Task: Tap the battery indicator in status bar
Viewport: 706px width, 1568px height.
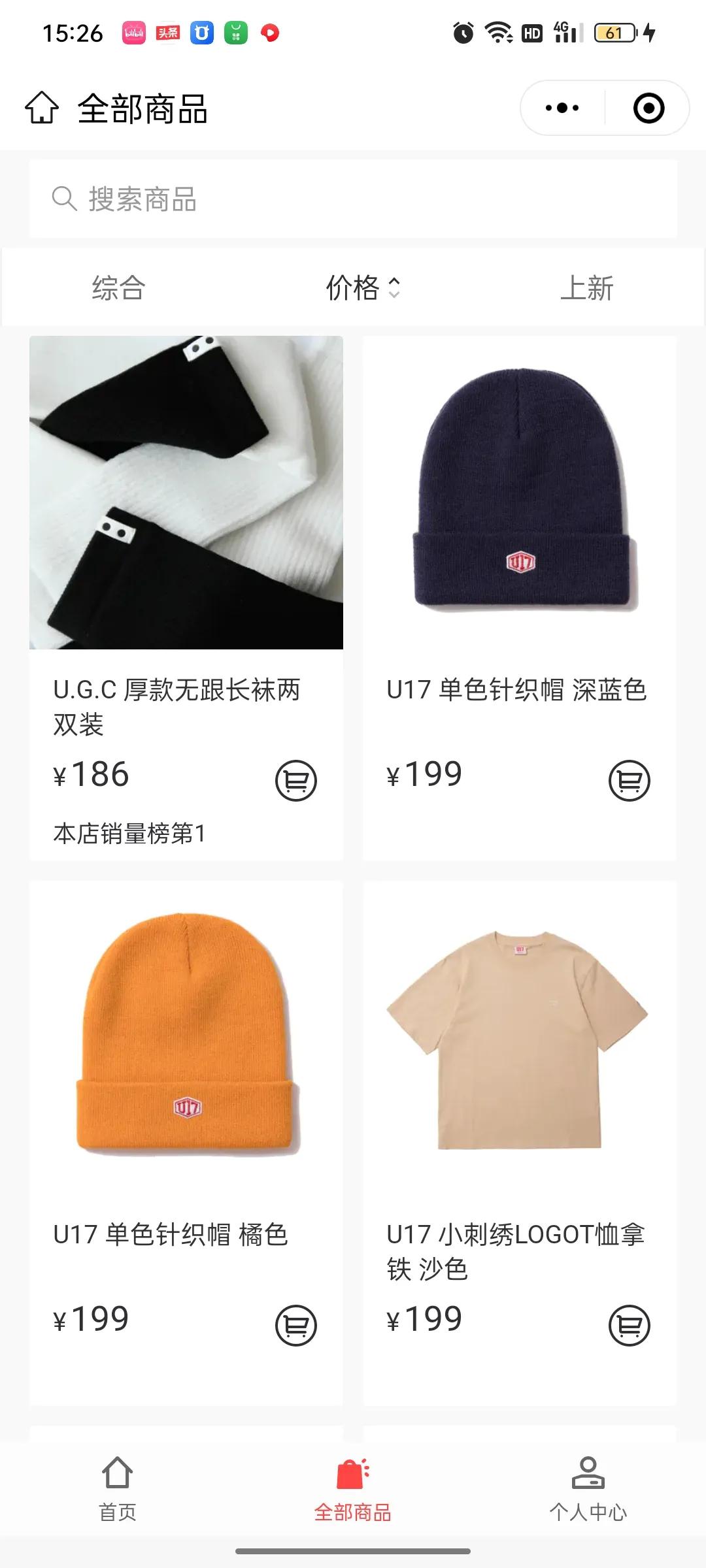Action: click(x=613, y=31)
